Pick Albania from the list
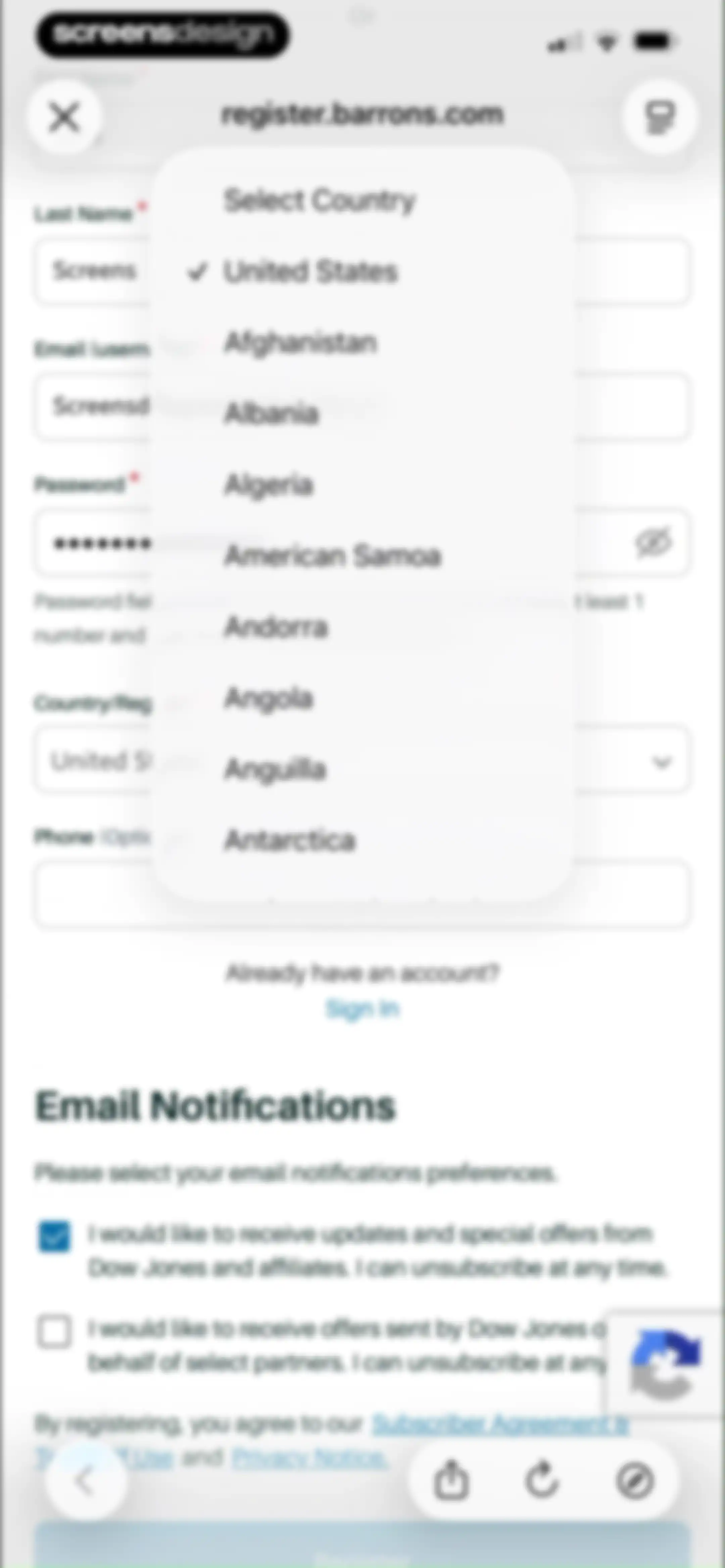Image resolution: width=725 pixels, height=1568 pixels. [363, 414]
